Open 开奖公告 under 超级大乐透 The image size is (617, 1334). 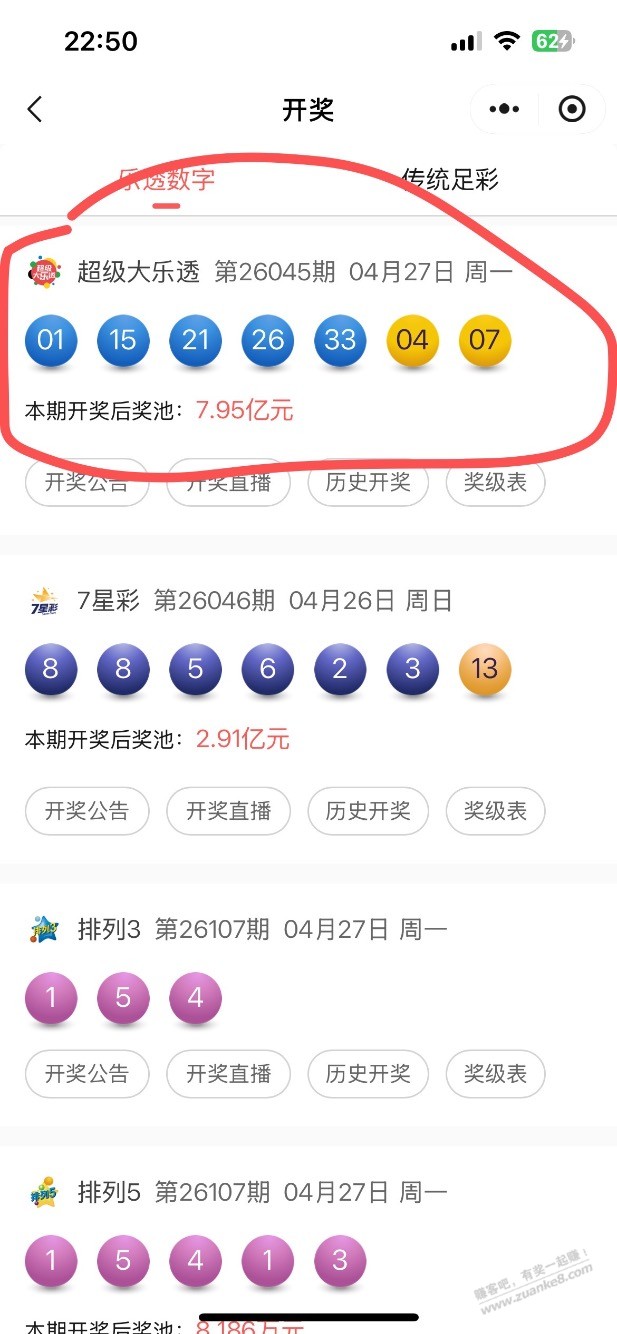87,483
